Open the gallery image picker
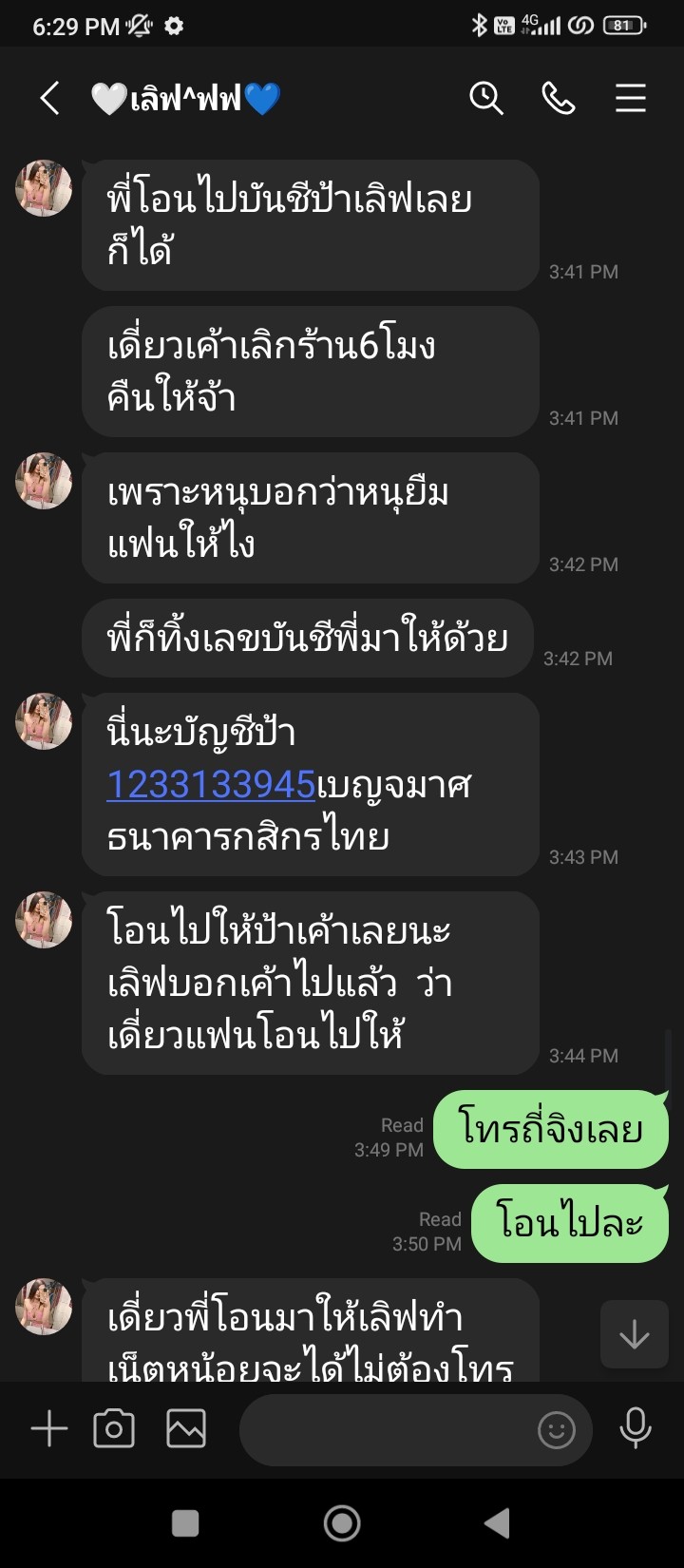 pos(186,1428)
